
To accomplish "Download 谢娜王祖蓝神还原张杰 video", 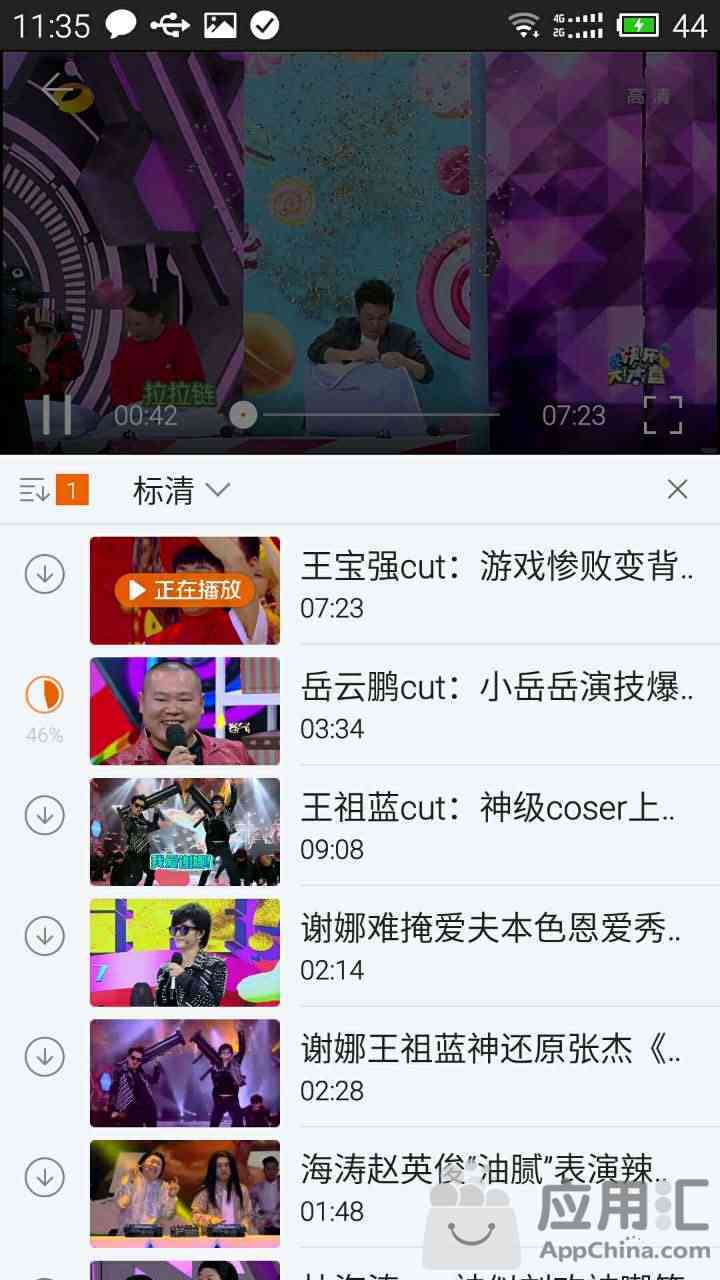I will 44,1056.
